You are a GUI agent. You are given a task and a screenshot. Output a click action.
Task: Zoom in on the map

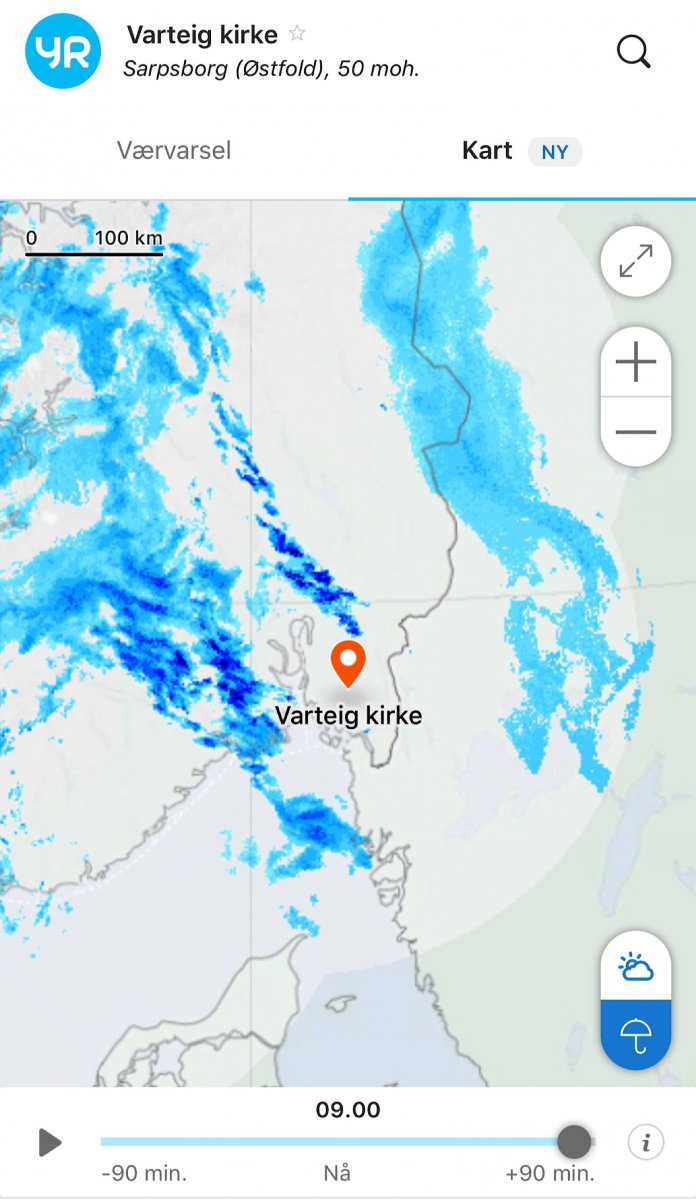(x=635, y=362)
